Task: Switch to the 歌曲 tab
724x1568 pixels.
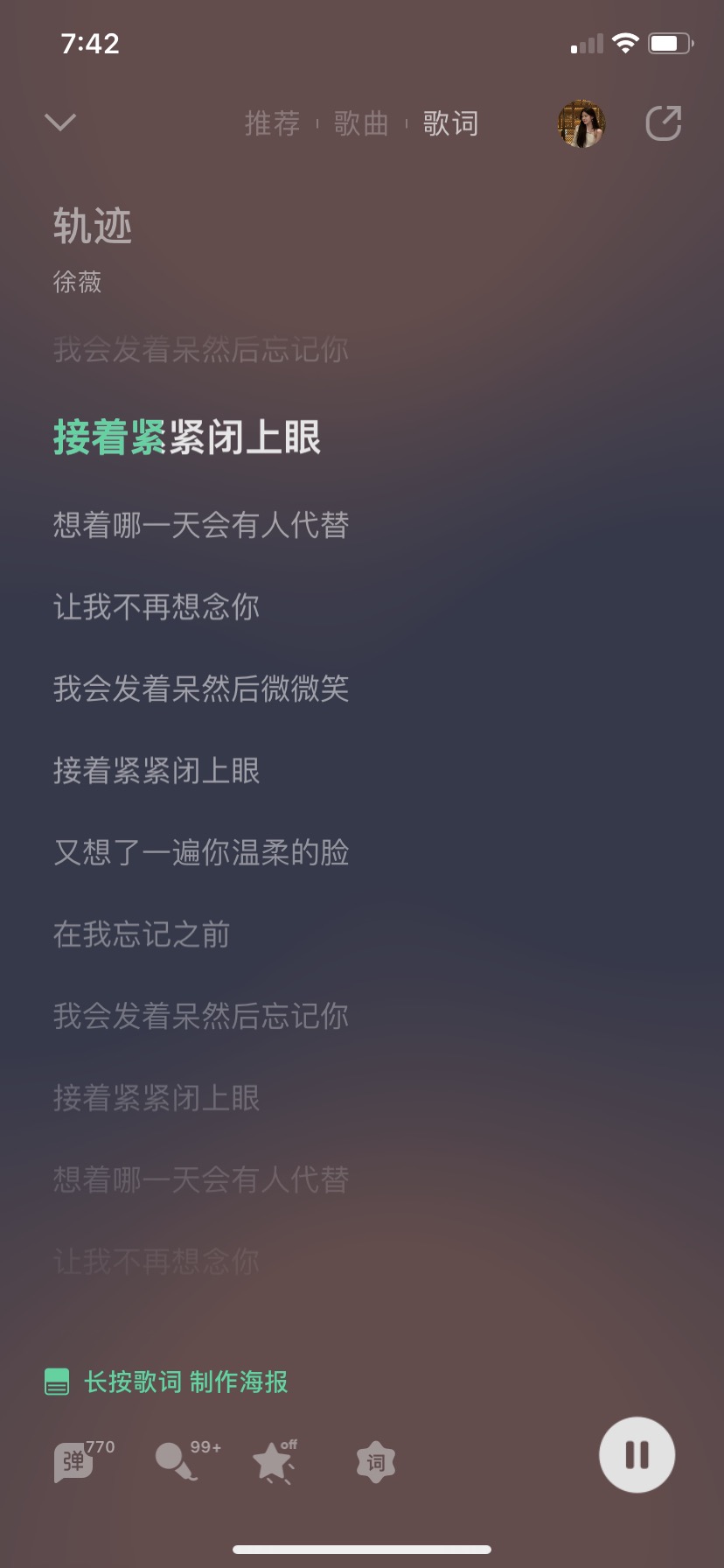Action: click(361, 123)
